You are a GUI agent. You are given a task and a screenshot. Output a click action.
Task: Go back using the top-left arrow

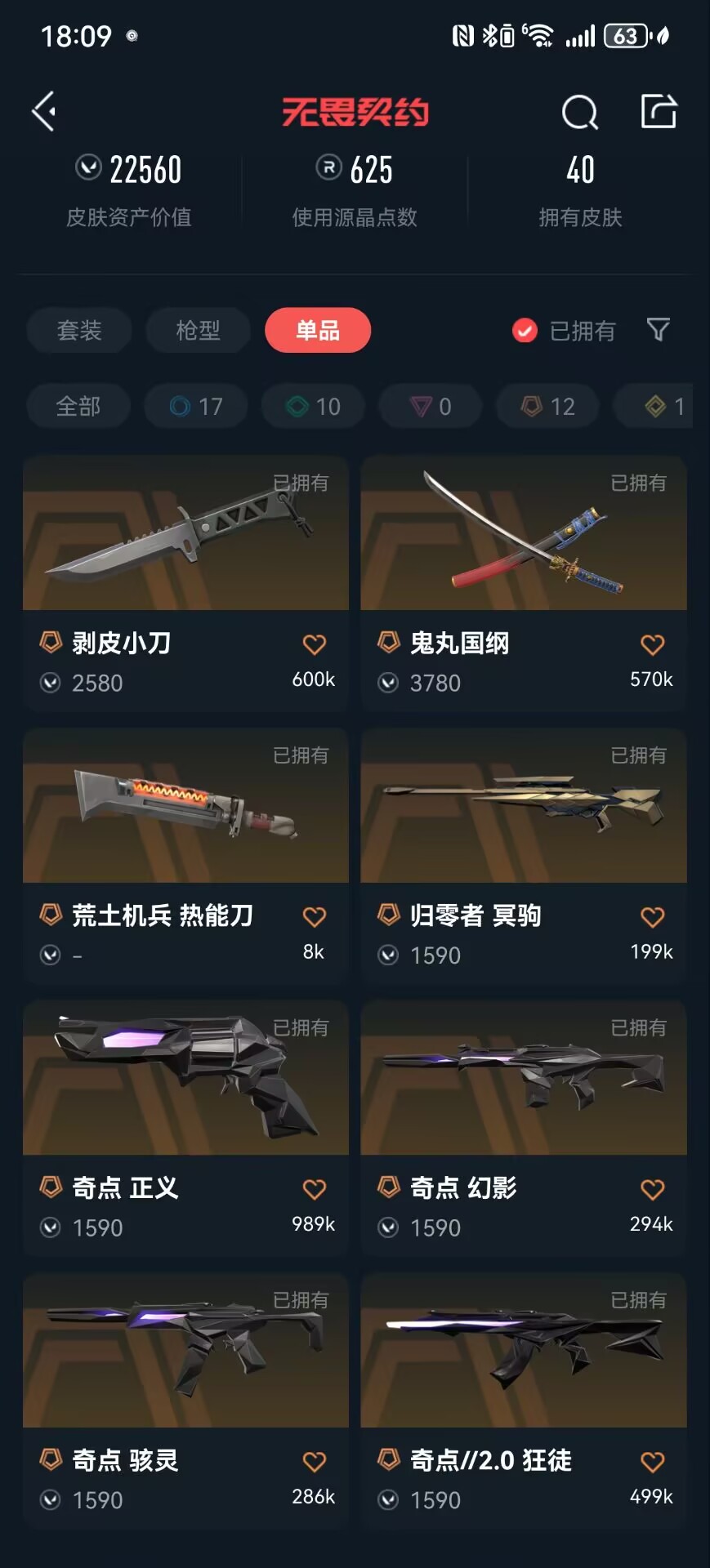(x=45, y=111)
